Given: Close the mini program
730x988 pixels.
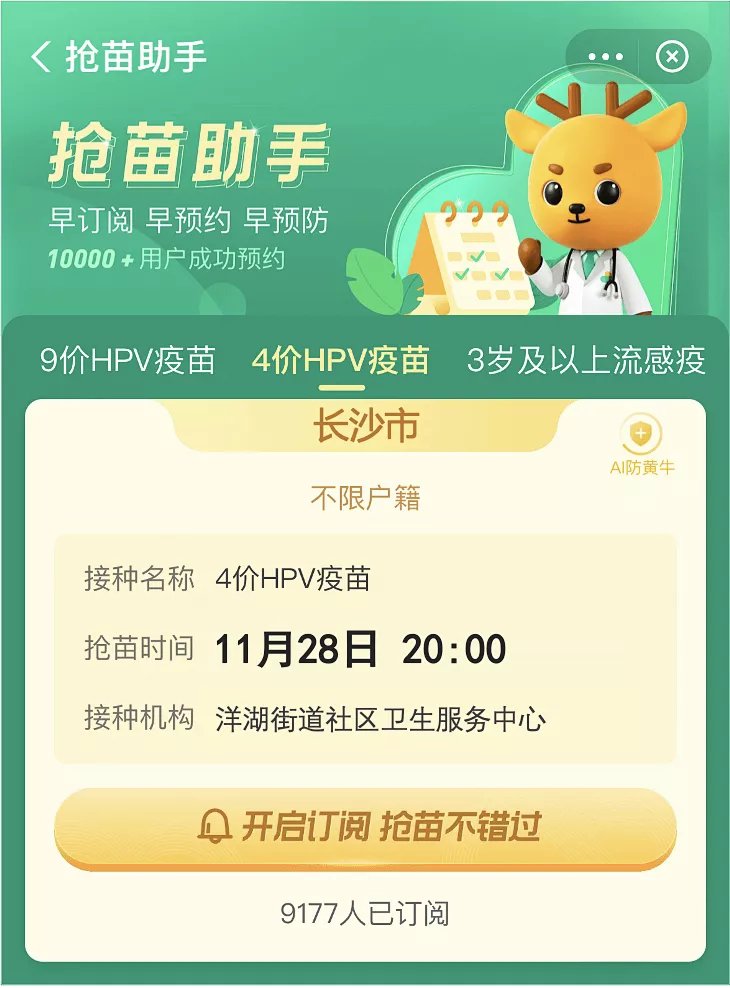Looking at the screenshot, I should pos(672,57).
